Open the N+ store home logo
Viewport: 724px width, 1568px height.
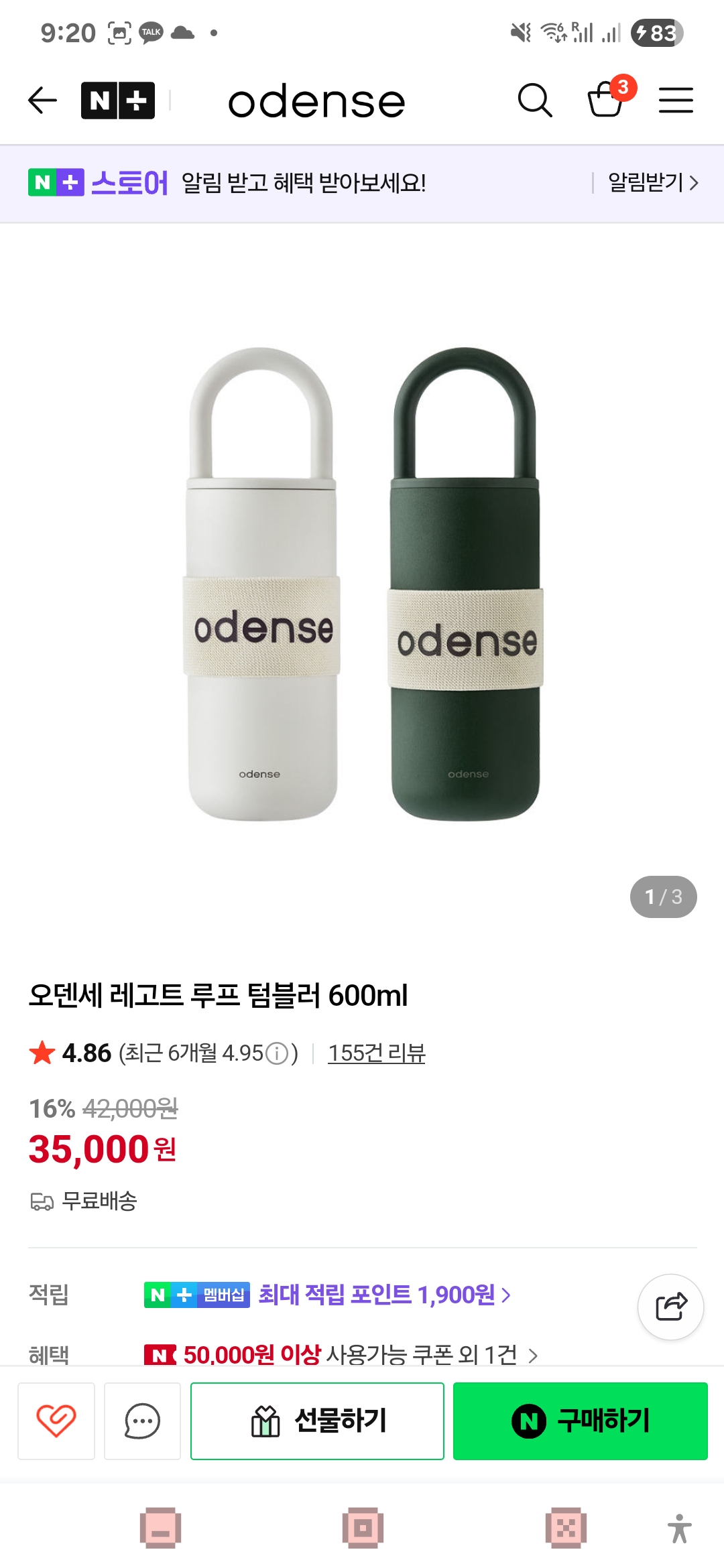[x=118, y=101]
